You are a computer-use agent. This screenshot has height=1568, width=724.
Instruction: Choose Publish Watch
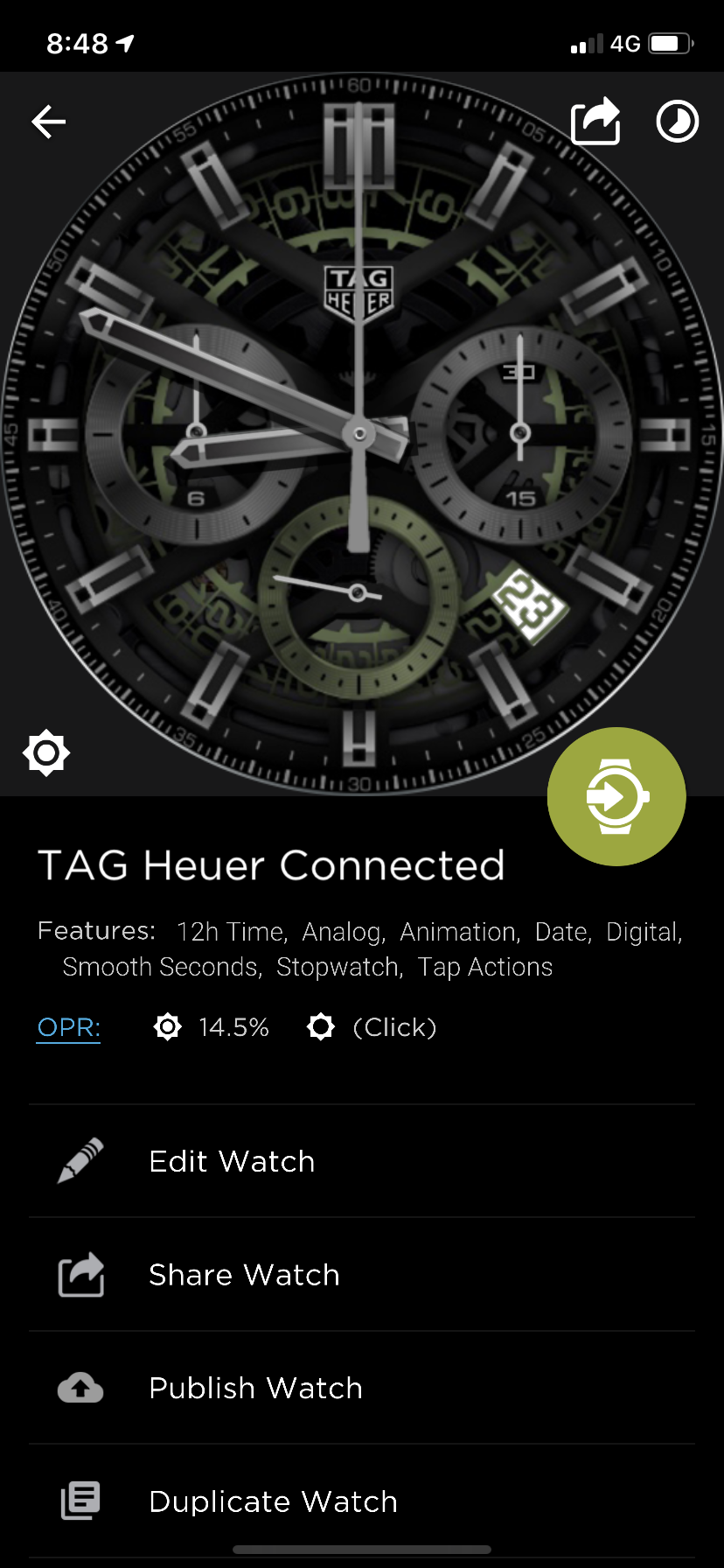[362, 1388]
